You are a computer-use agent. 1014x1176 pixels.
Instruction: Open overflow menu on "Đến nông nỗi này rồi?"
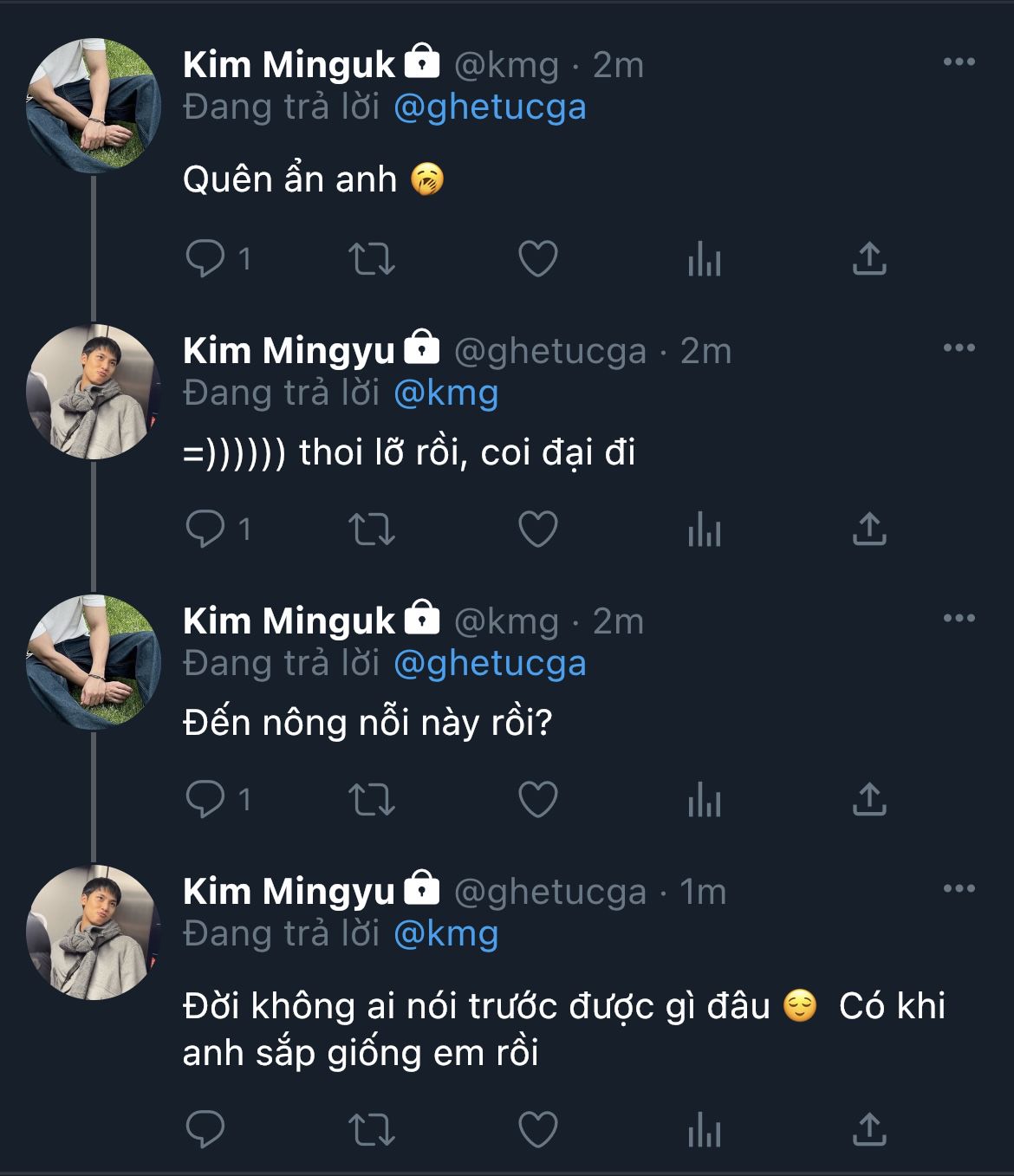(959, 619)
